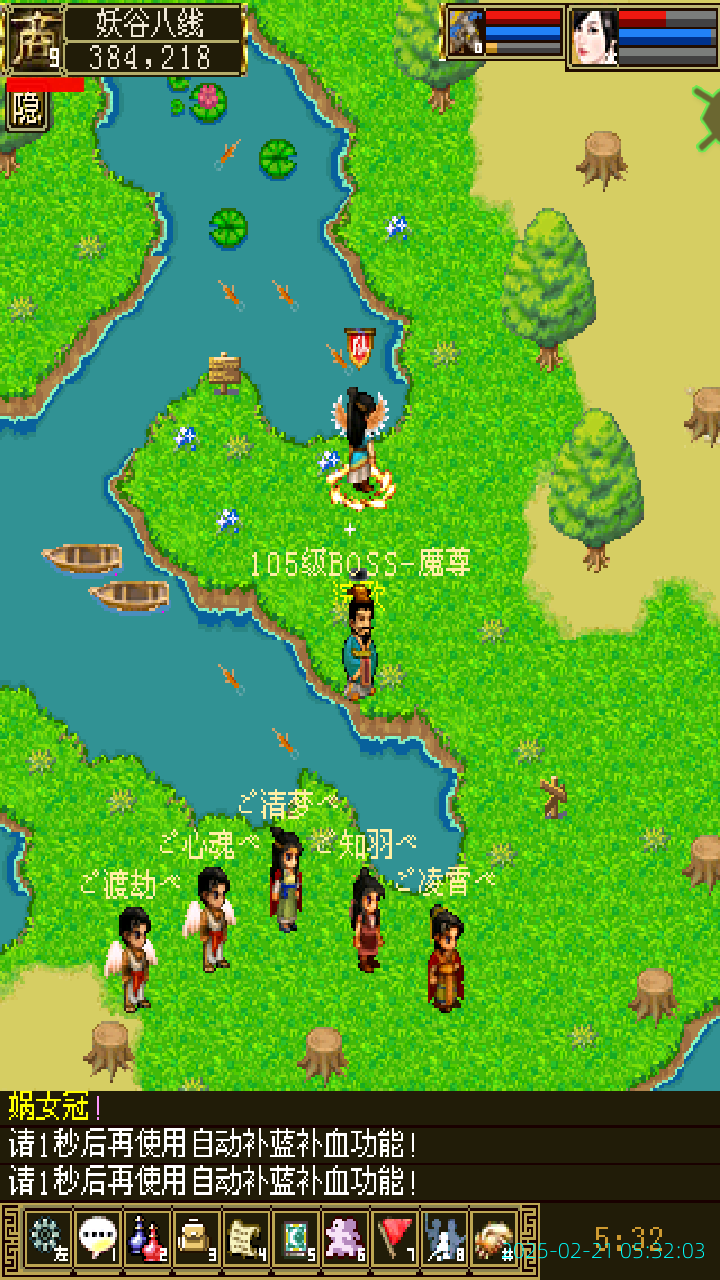
Task: Open the pink pet figure icon
Action: coord(346,1238)
